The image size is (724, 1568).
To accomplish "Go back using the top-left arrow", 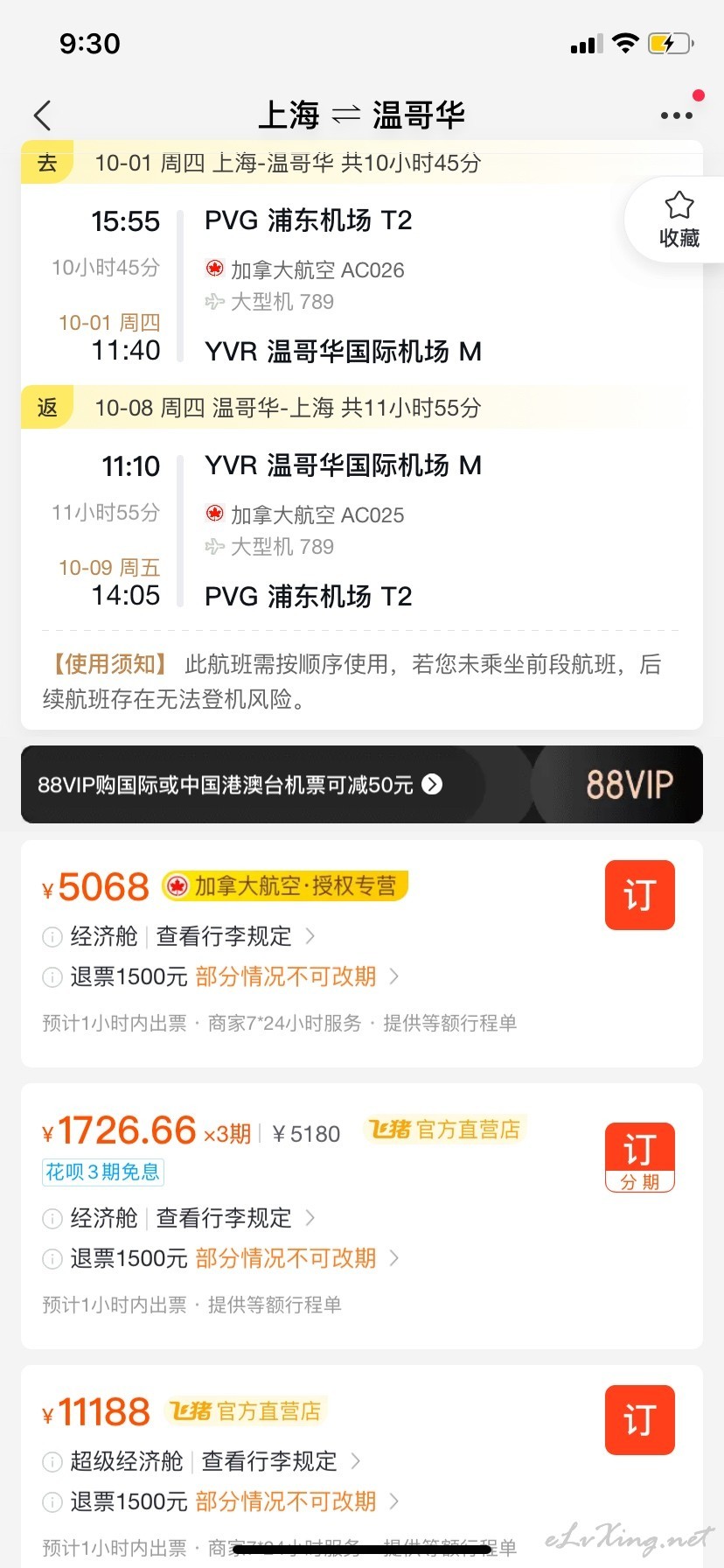I will pos(42,115).
